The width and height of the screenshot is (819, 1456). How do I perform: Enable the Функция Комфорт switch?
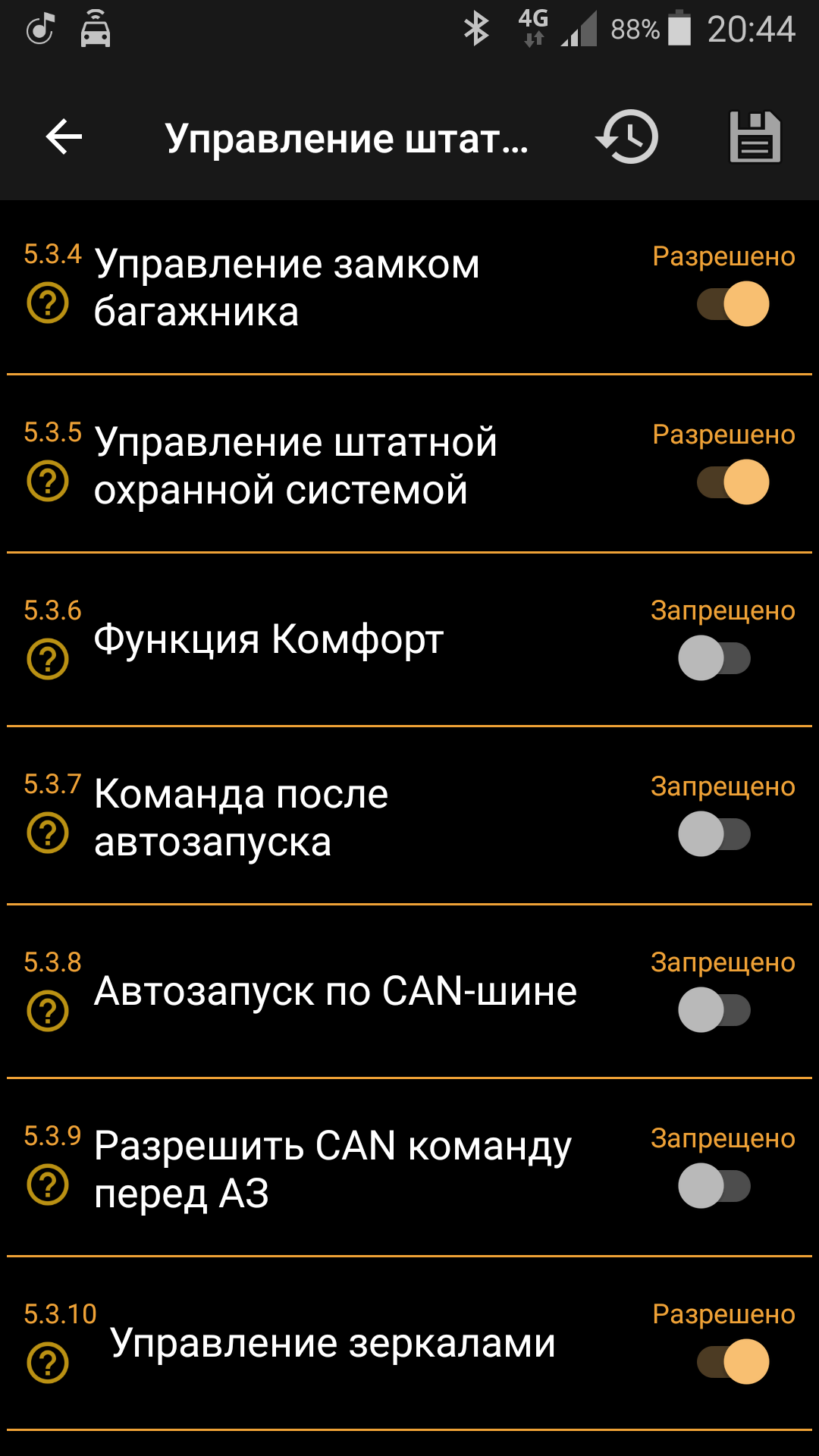(x=714, y=658)
